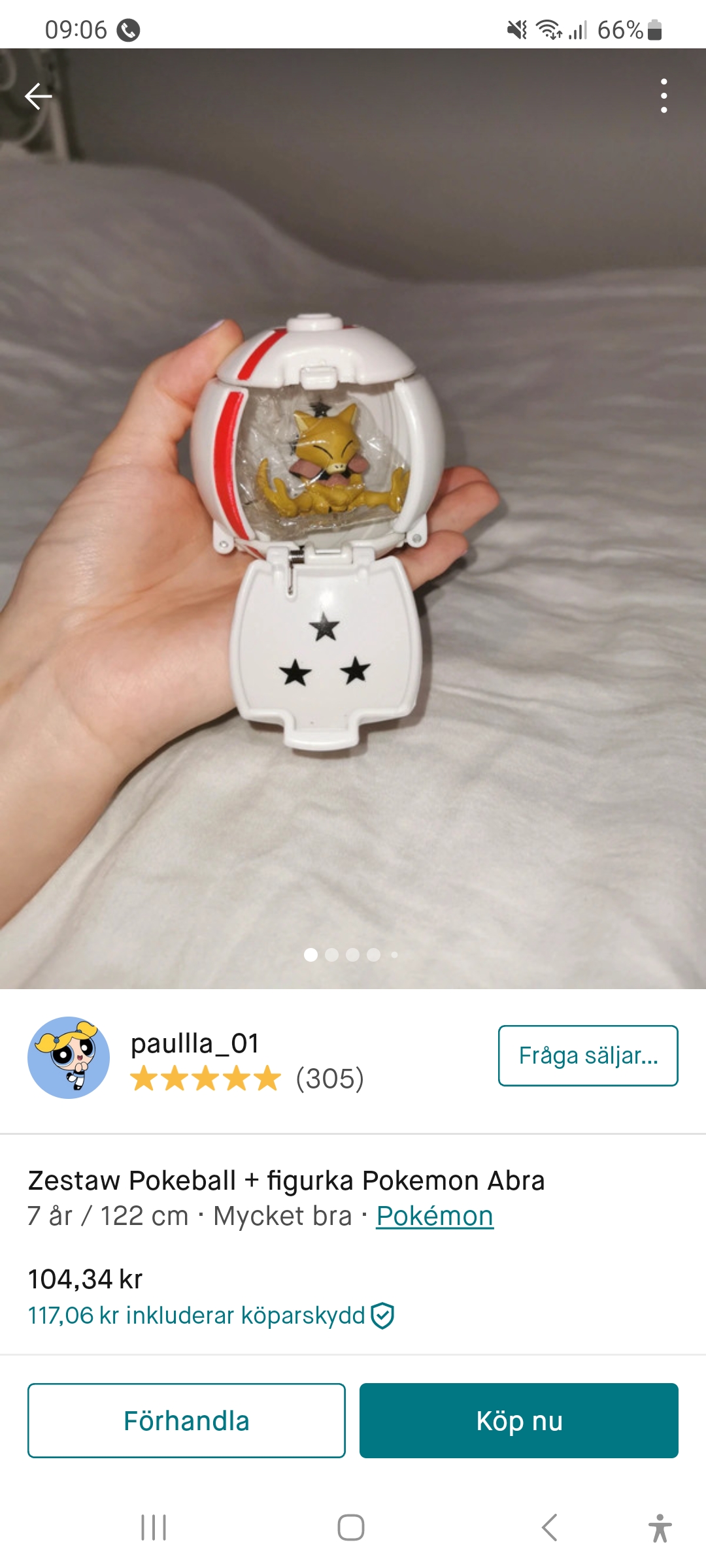Viewport: 706px width, 1568px height.
Task: Tap the Fråga säljar... button
Action: coord(588,1056)
